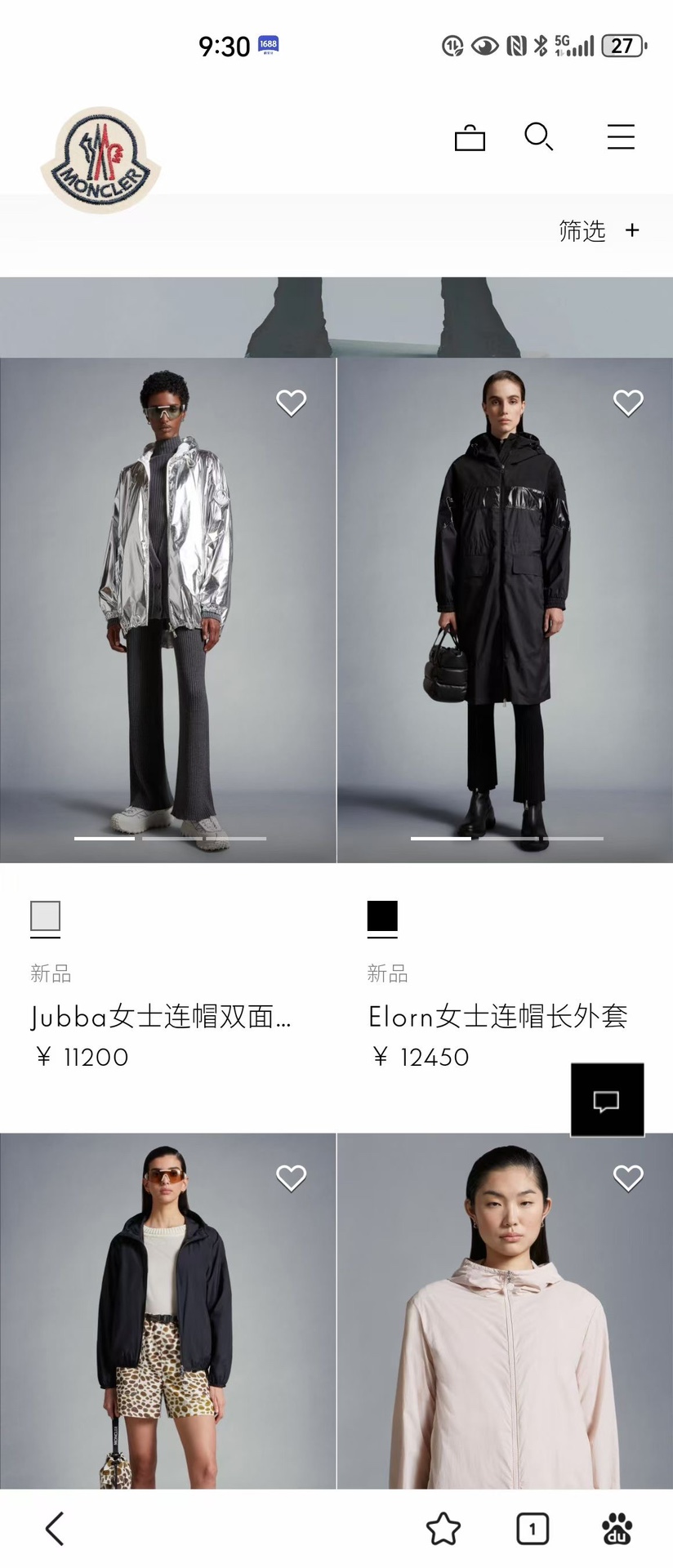Add Jubba jacket to the wishlist
This screenshot has width=673, height=1568.
(291, 403)
